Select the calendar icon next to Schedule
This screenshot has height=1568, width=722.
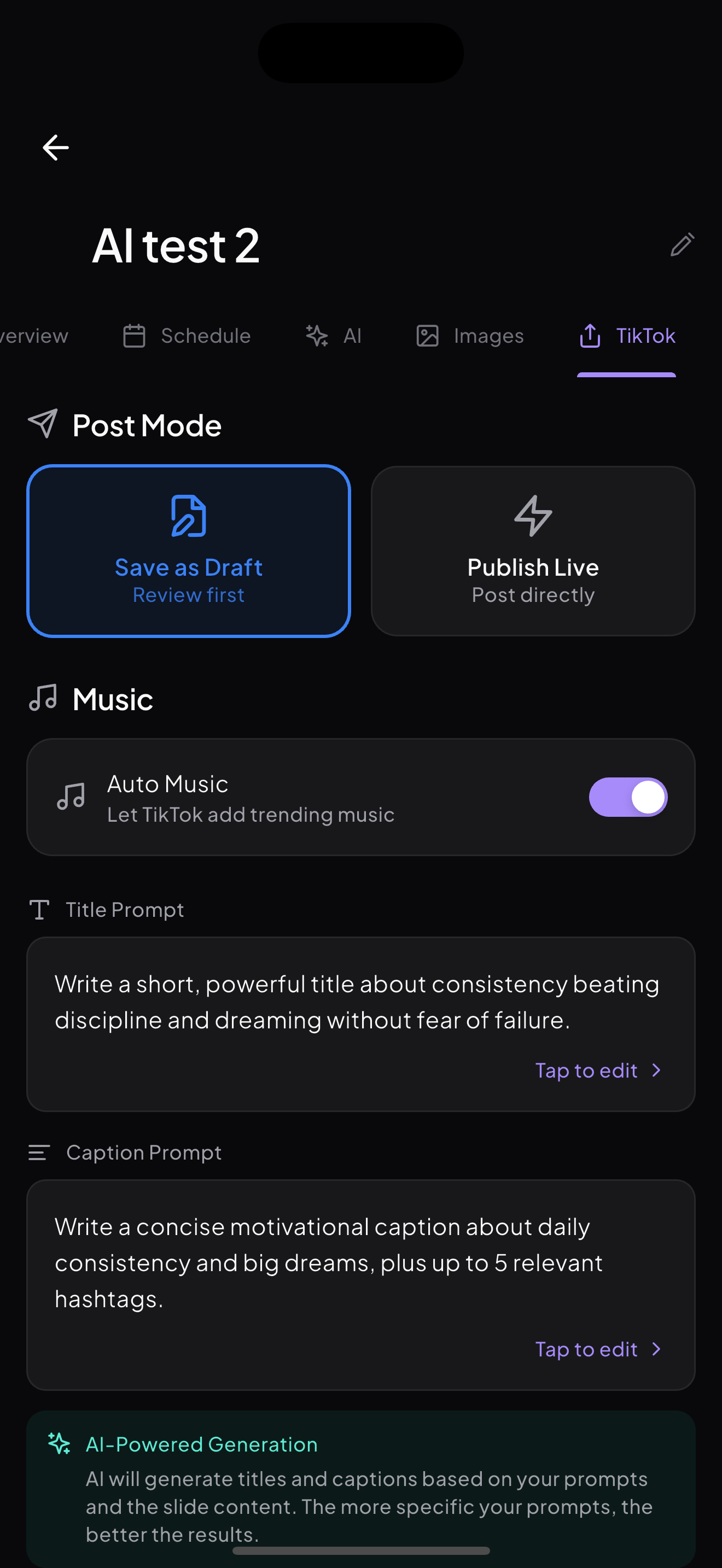click(x=135, y=335)
